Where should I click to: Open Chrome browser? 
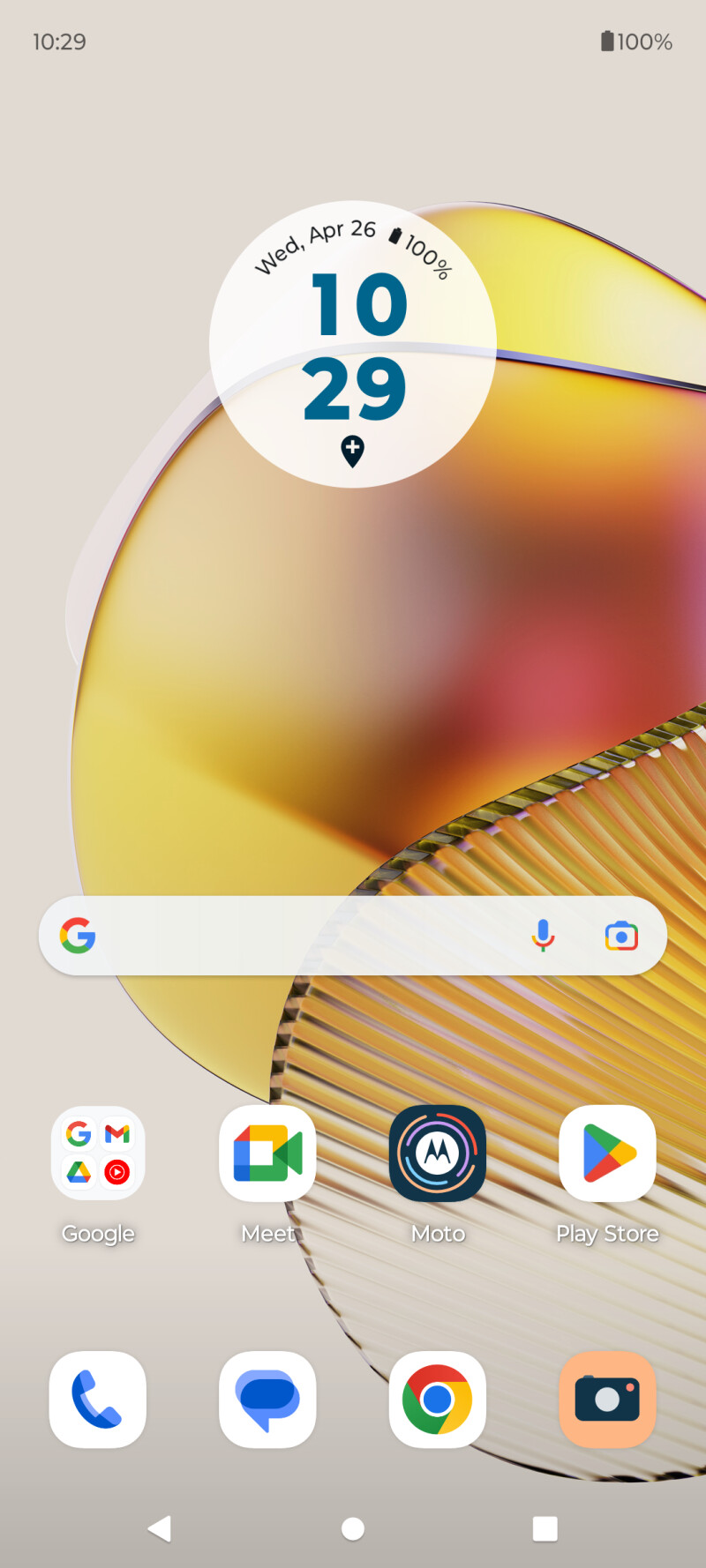[x=438, y=1400]
